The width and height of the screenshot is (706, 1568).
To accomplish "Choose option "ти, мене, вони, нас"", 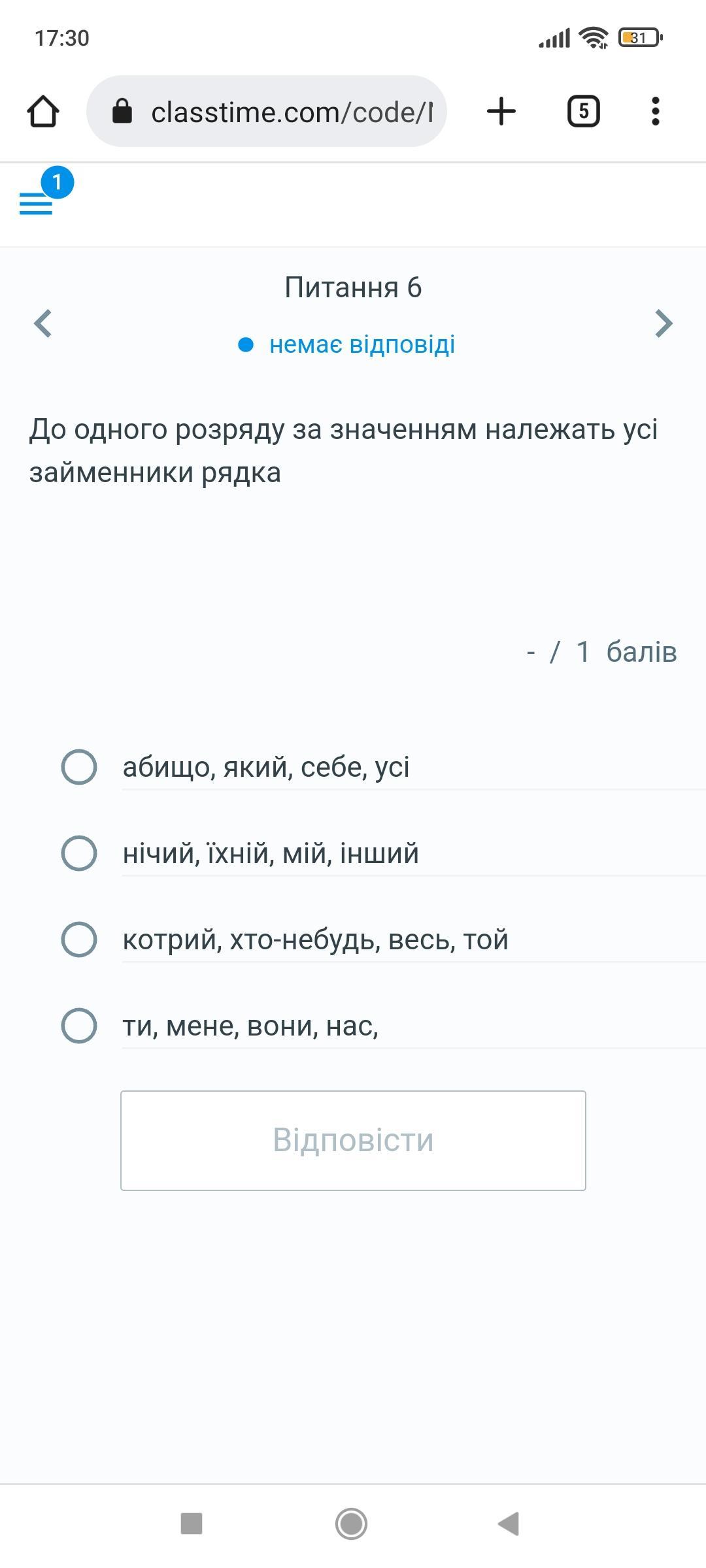I will point(382,1026).
